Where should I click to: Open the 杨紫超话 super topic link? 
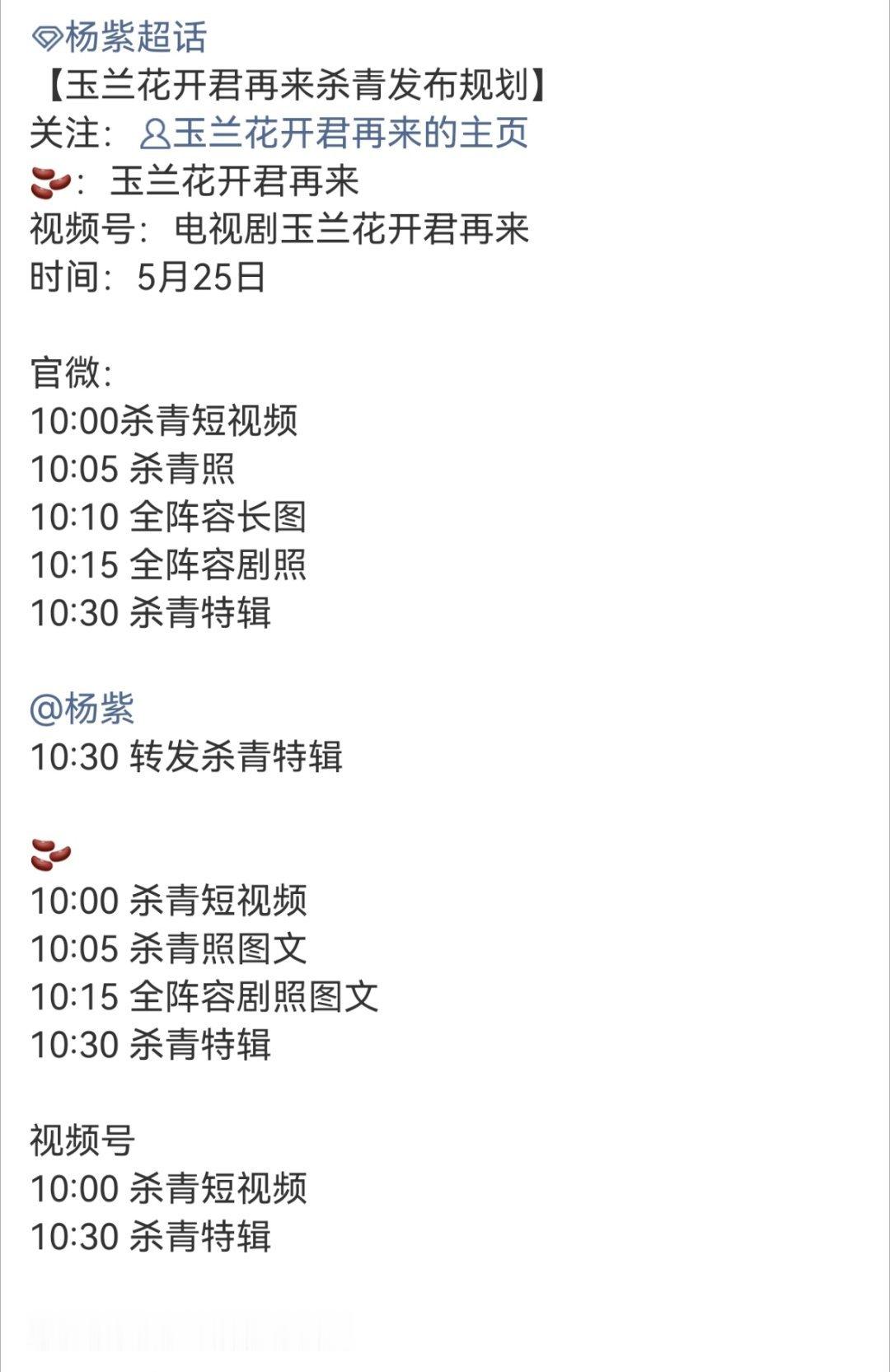pos(119,37)
